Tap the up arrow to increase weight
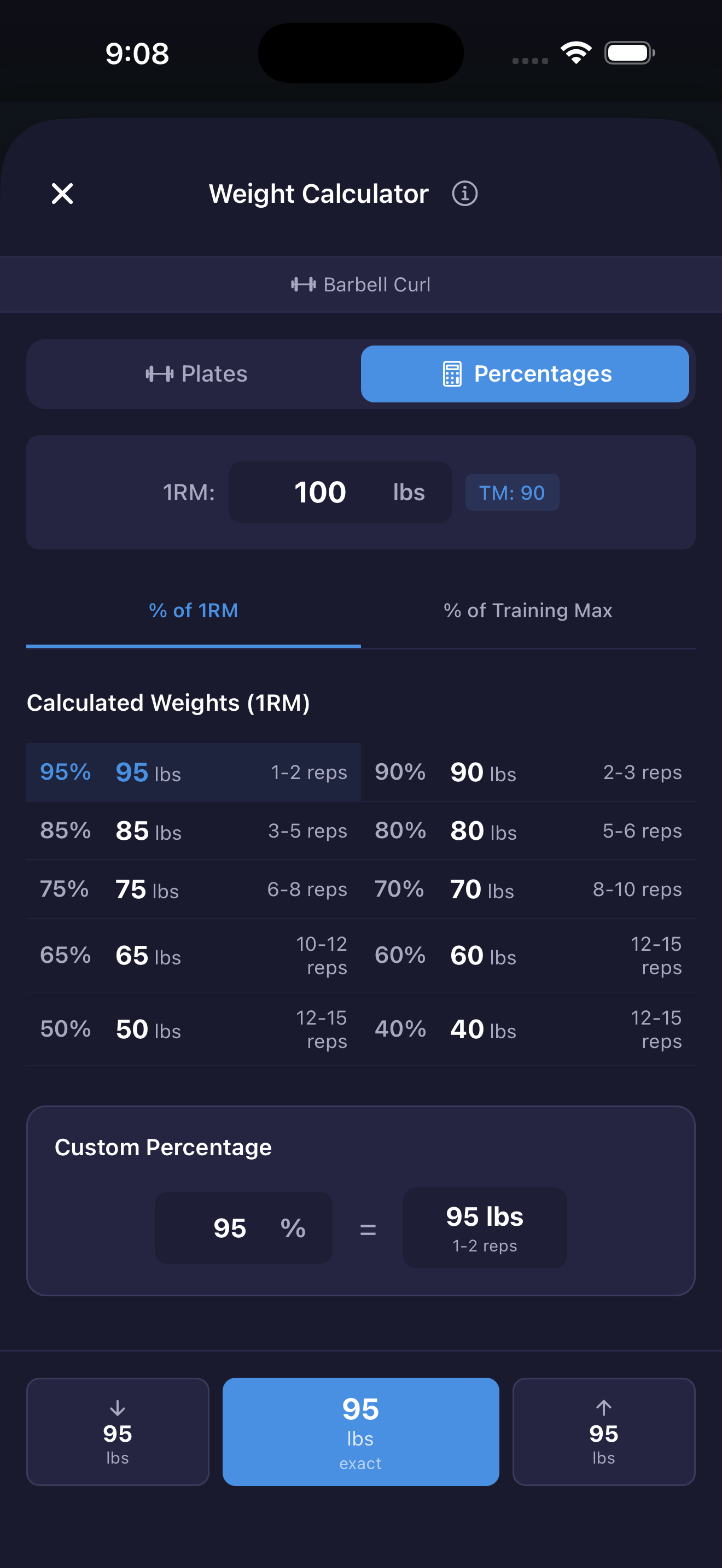This screenshot has height=1568, width=722. (x=603, y=1432)
